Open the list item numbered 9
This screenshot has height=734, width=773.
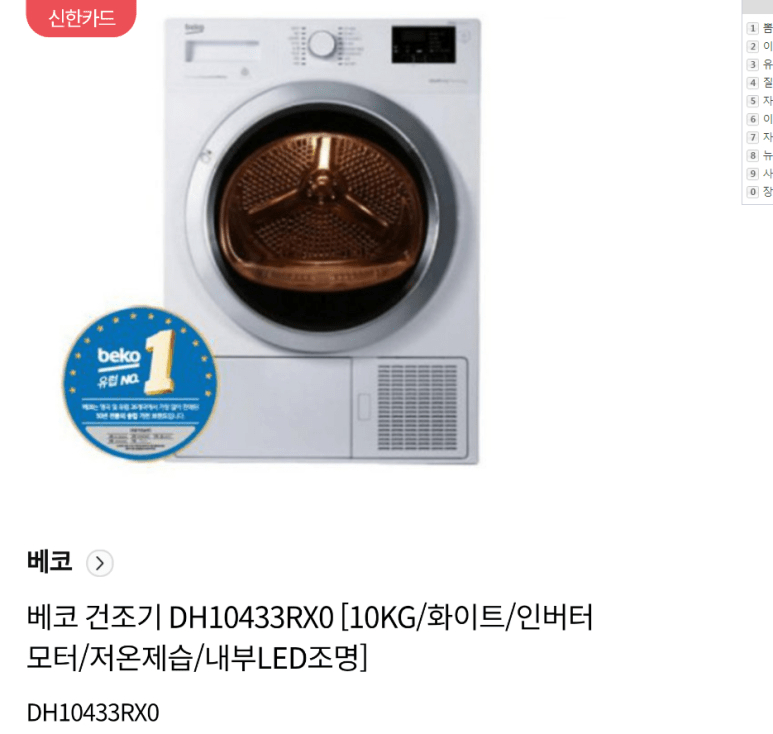pyautogui.click(x=760, y=173)
